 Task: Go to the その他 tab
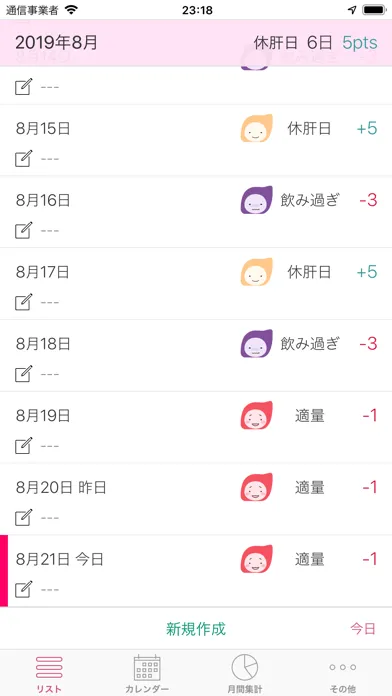click(x=343, y=673)
